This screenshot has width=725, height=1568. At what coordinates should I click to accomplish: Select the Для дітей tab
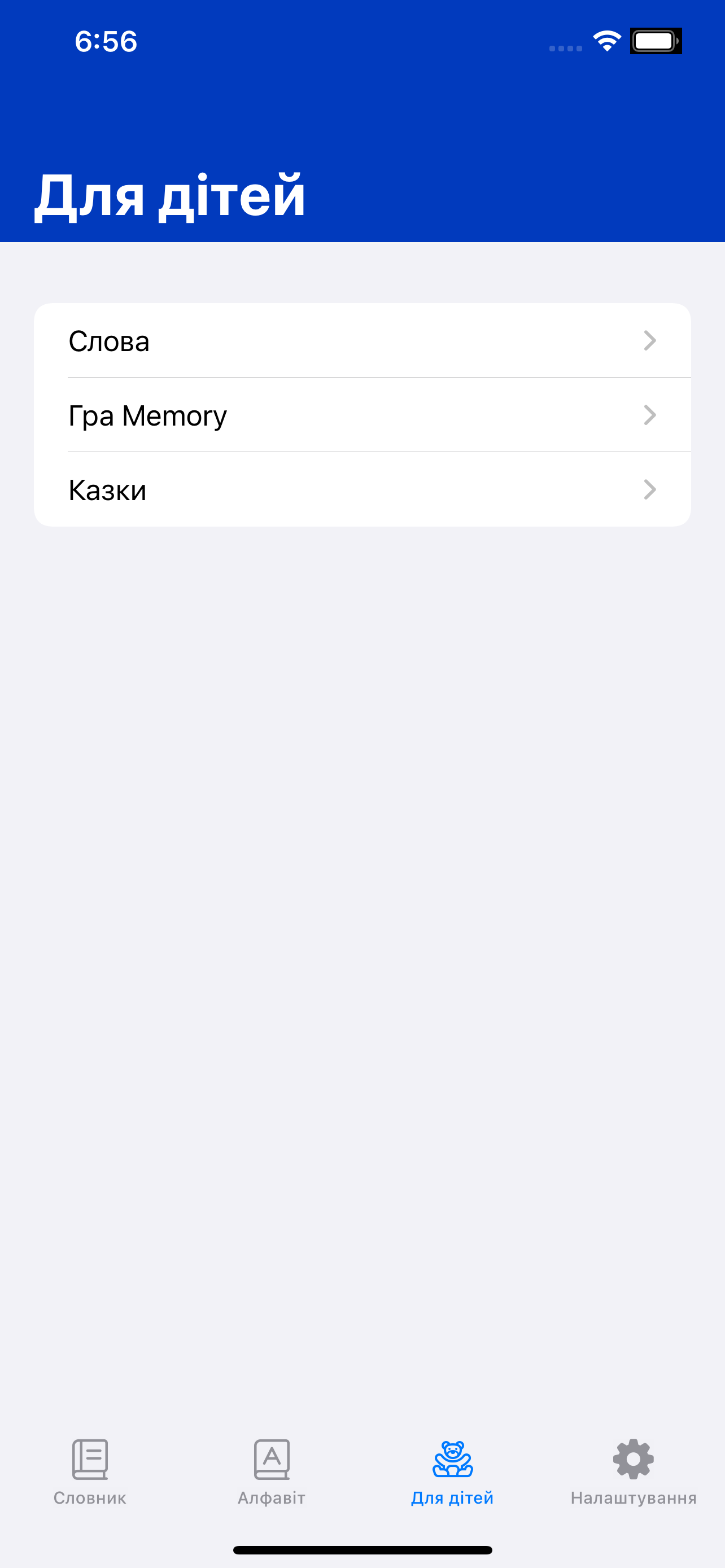(x=452, y=1473)
